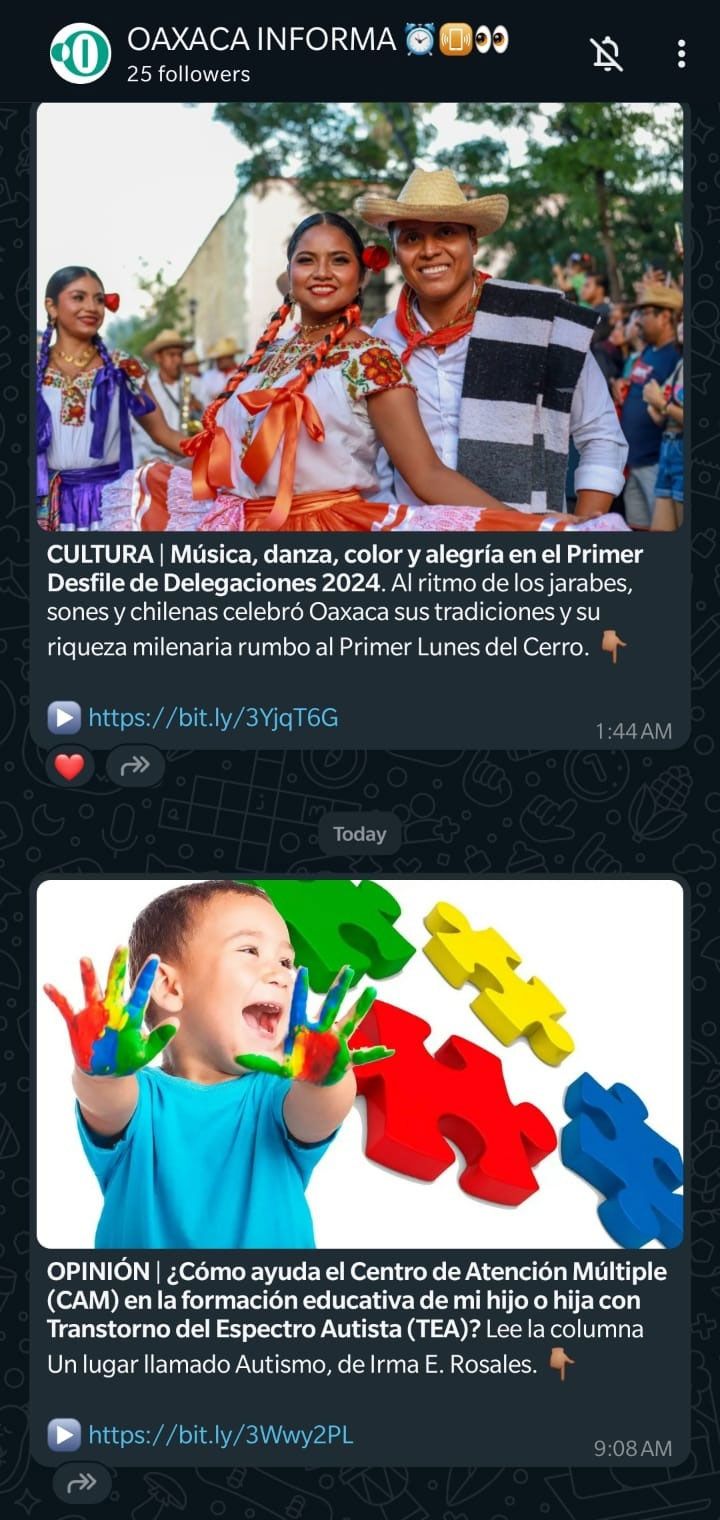
Task: Toggle the channel notifications mute bell
Action: click(607, 53)
